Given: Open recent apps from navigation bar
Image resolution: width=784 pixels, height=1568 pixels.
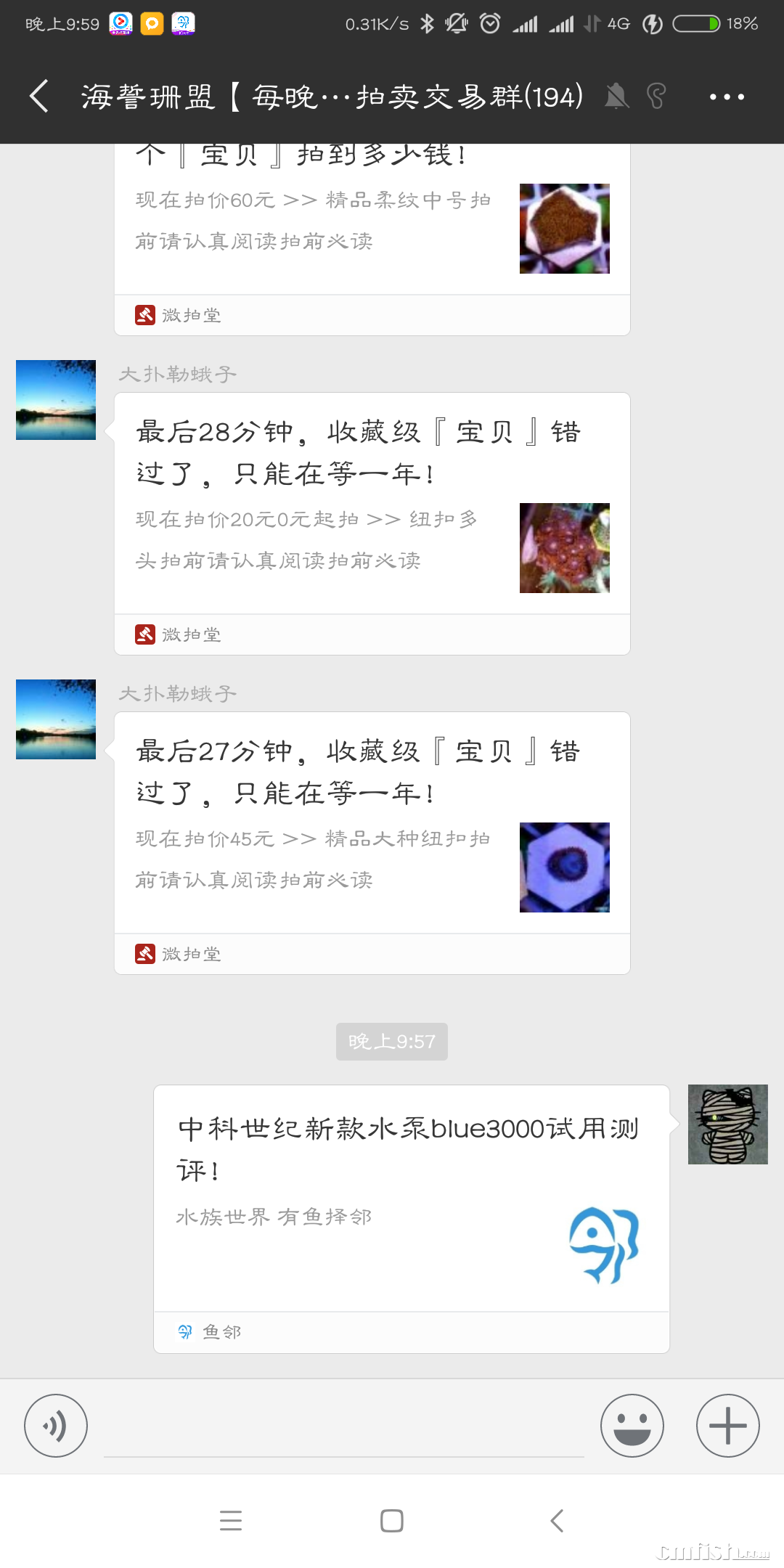Looking at the screenshot, I should (x=231, y=1520).
